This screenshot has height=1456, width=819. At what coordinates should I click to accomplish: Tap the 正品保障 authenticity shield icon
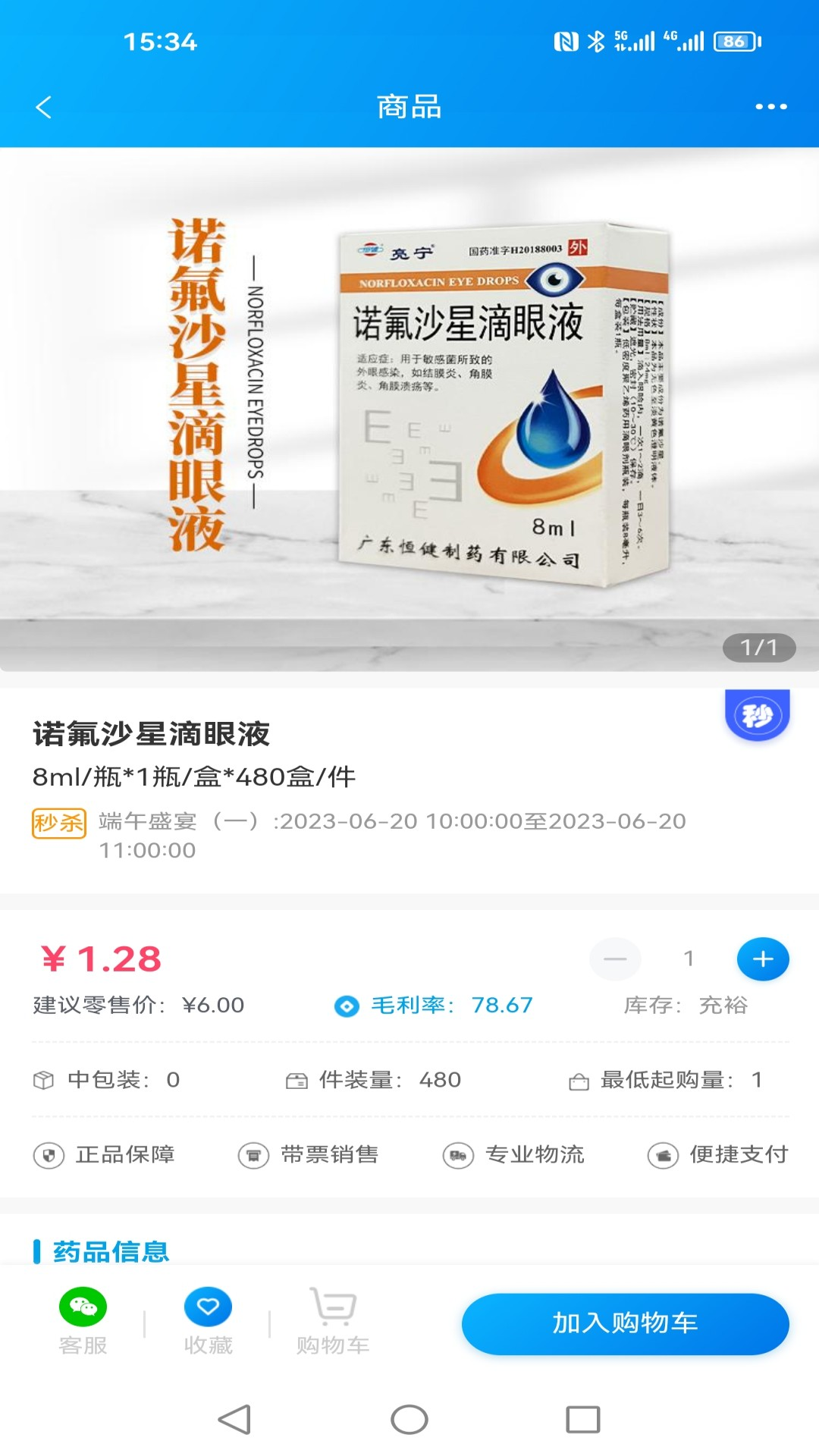(x=47, y=1155)
